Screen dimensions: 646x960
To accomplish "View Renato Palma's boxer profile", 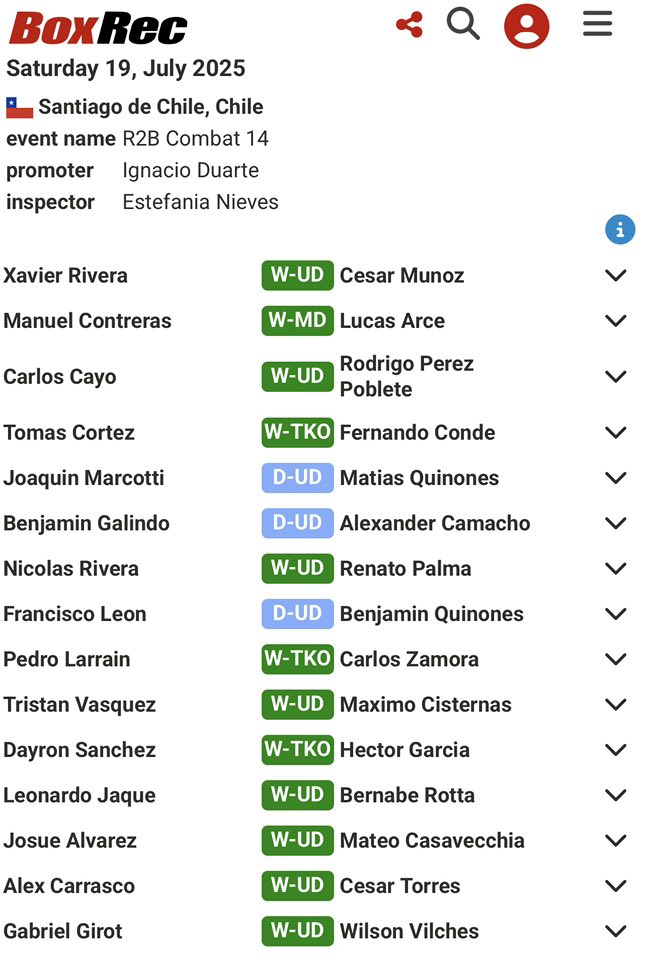I will (405, 569).
